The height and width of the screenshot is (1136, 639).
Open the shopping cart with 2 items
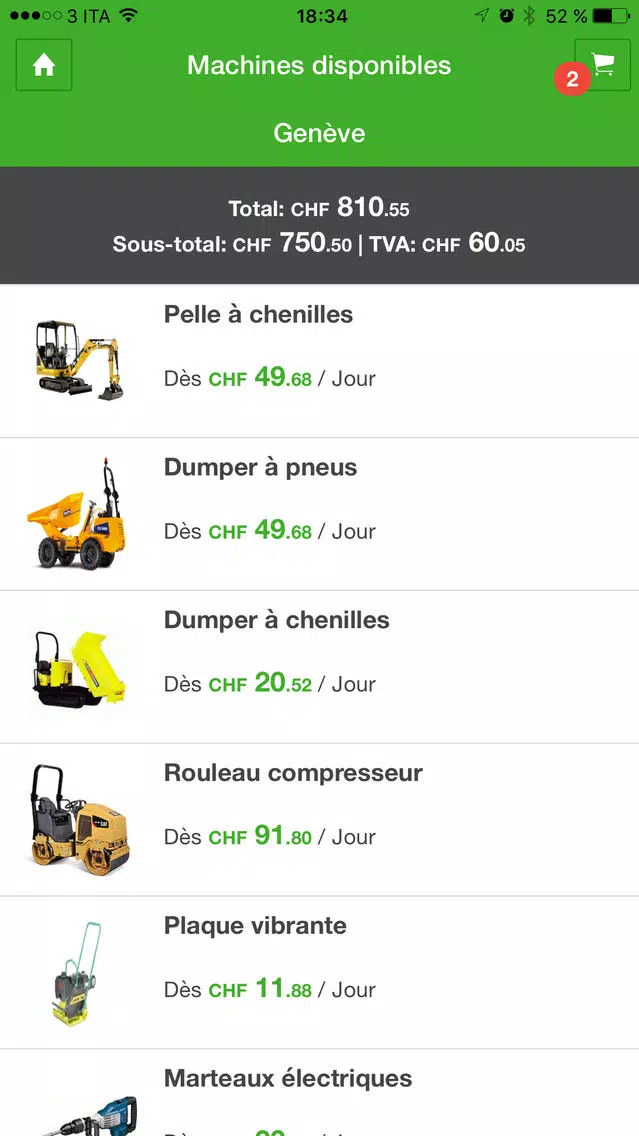tap(602, 65)
